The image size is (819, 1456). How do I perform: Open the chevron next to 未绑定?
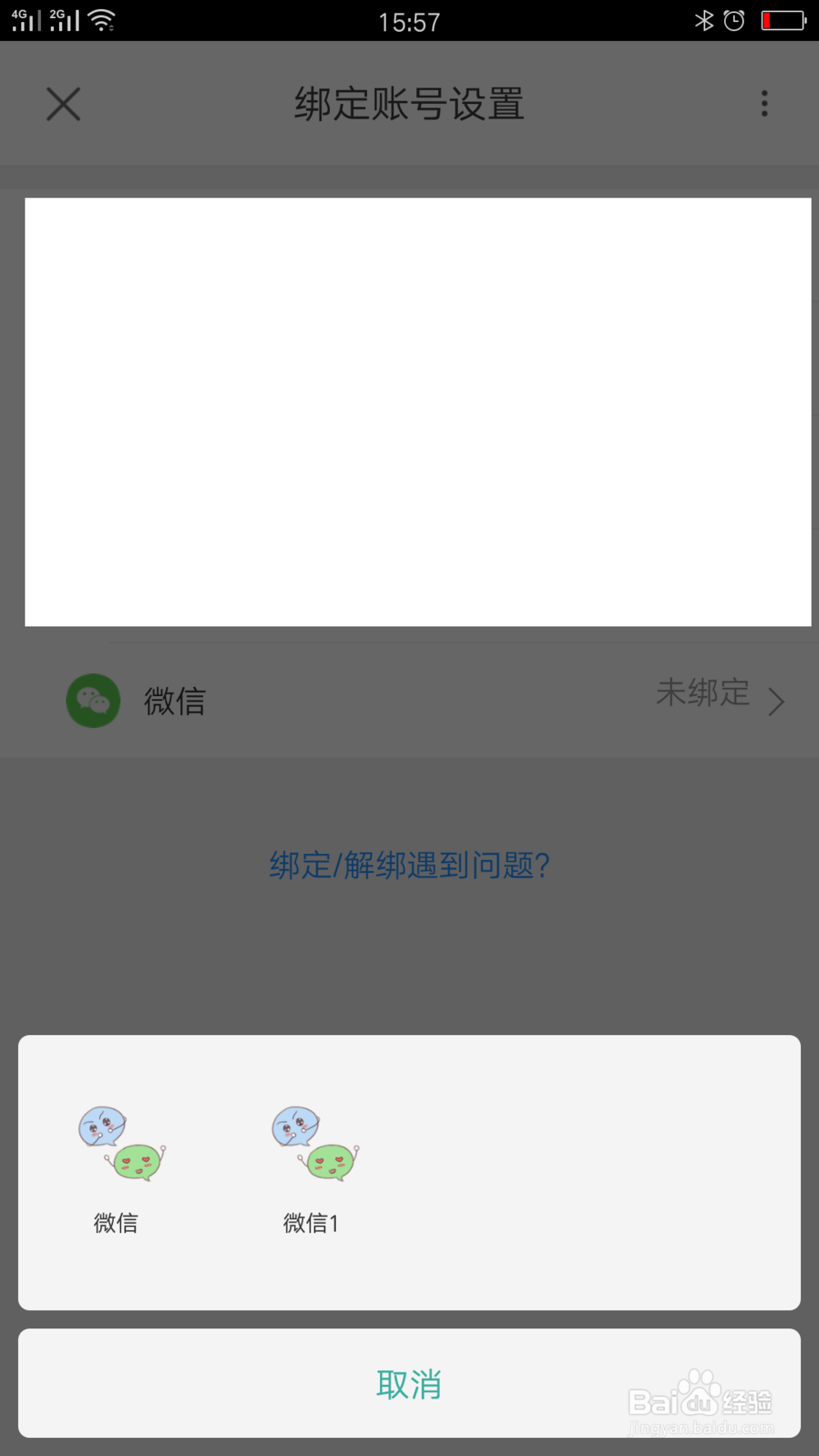[773, 701]
